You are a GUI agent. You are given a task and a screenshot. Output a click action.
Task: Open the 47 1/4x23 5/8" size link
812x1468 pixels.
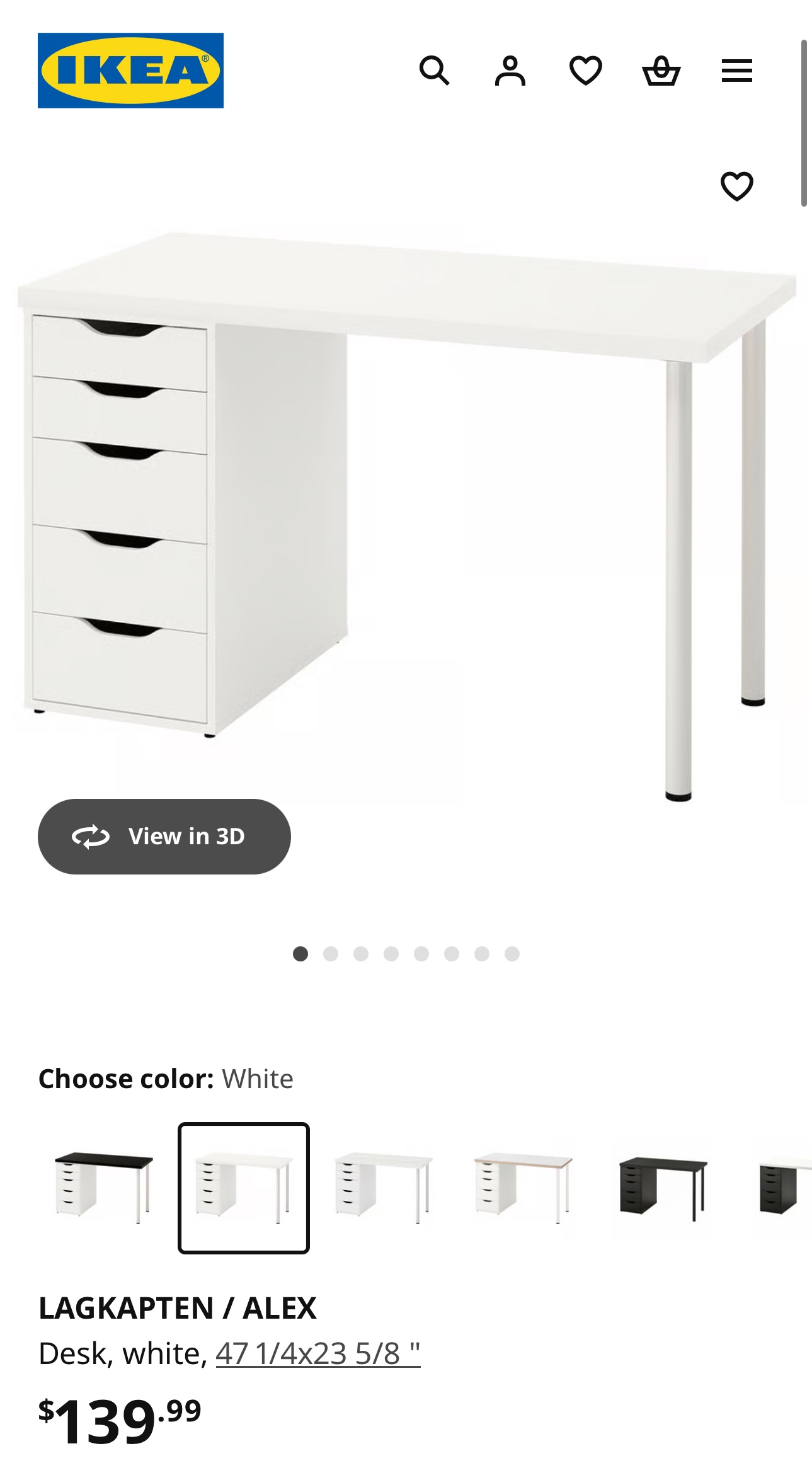317,1353
